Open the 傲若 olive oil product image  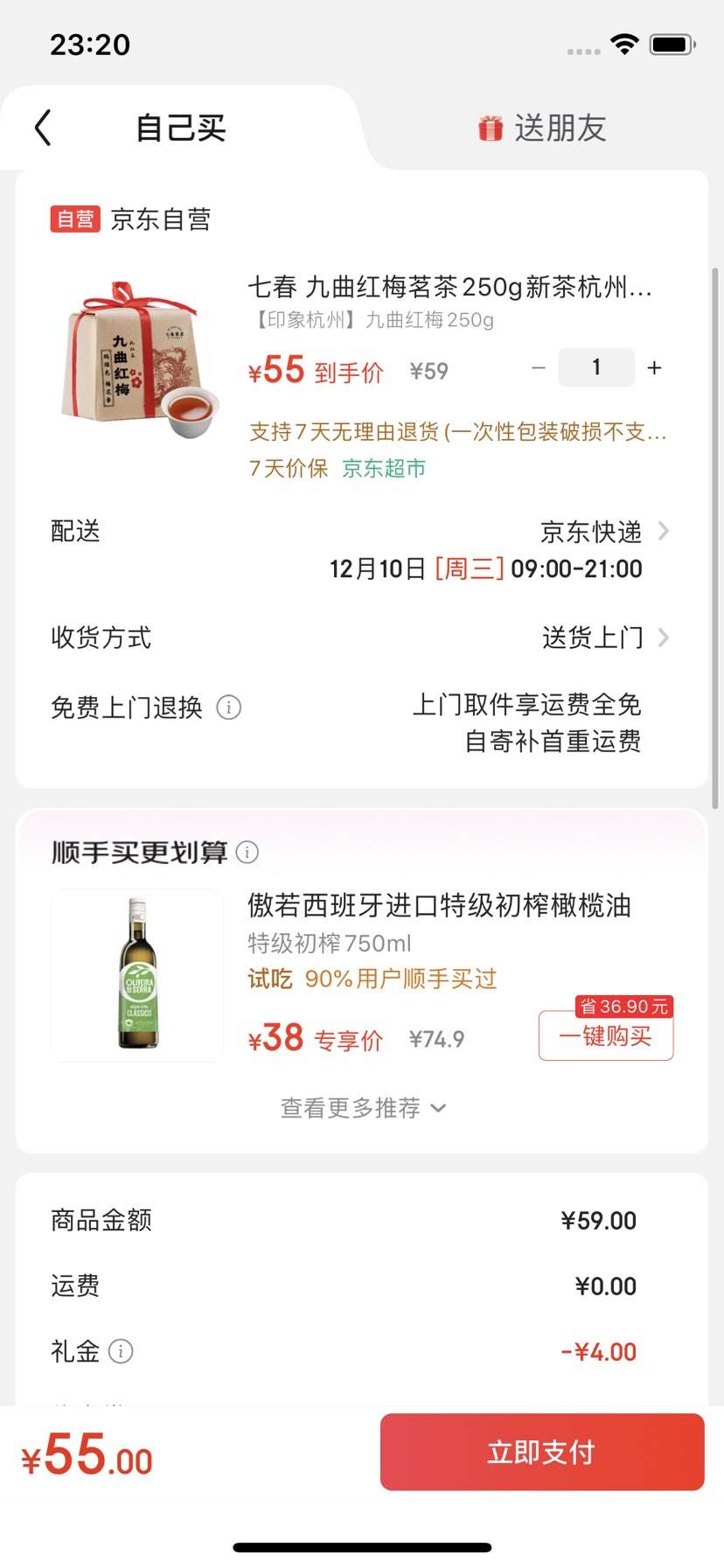138,975
